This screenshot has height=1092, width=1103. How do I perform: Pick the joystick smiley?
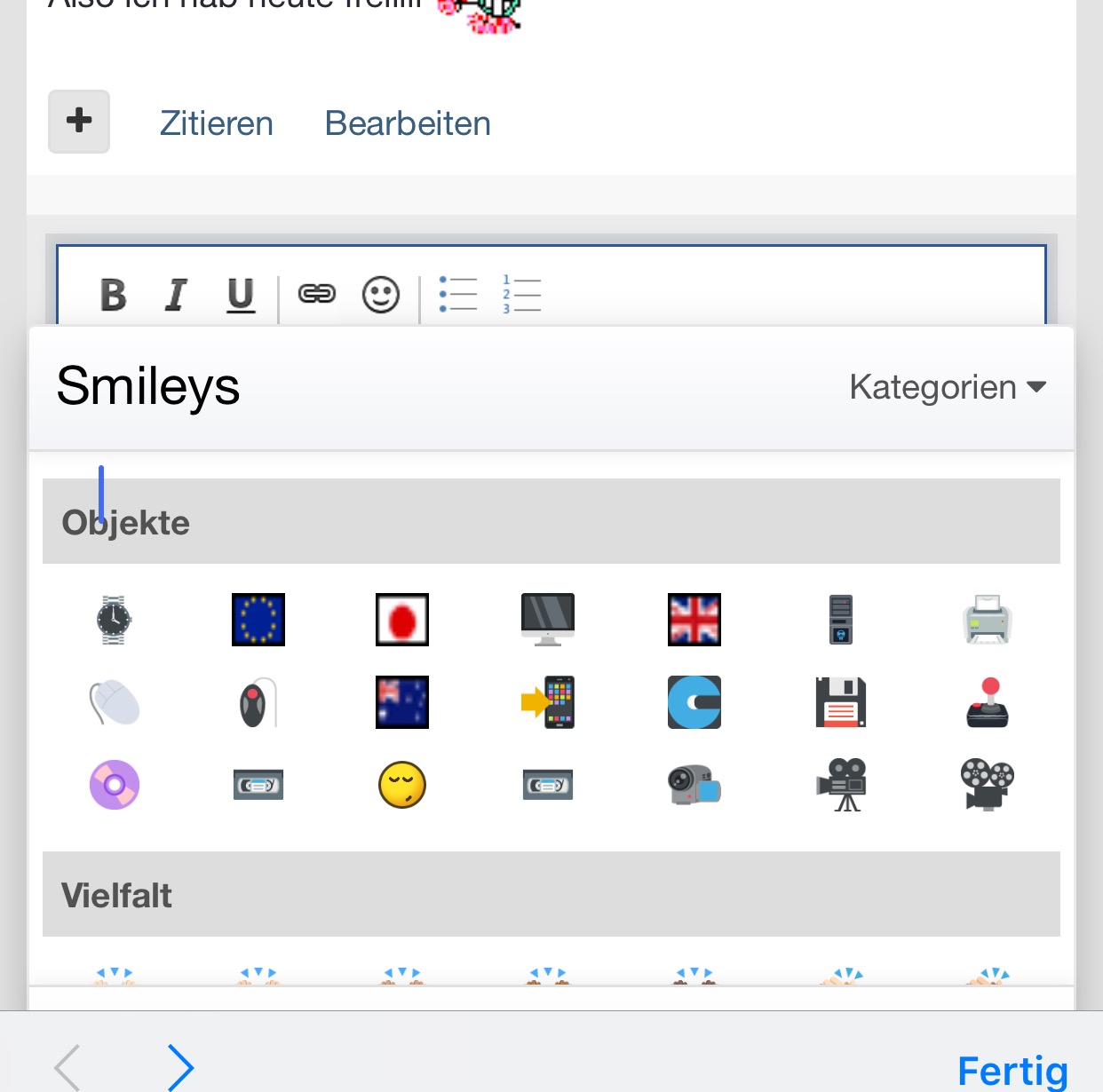click(x=987, y=702)
